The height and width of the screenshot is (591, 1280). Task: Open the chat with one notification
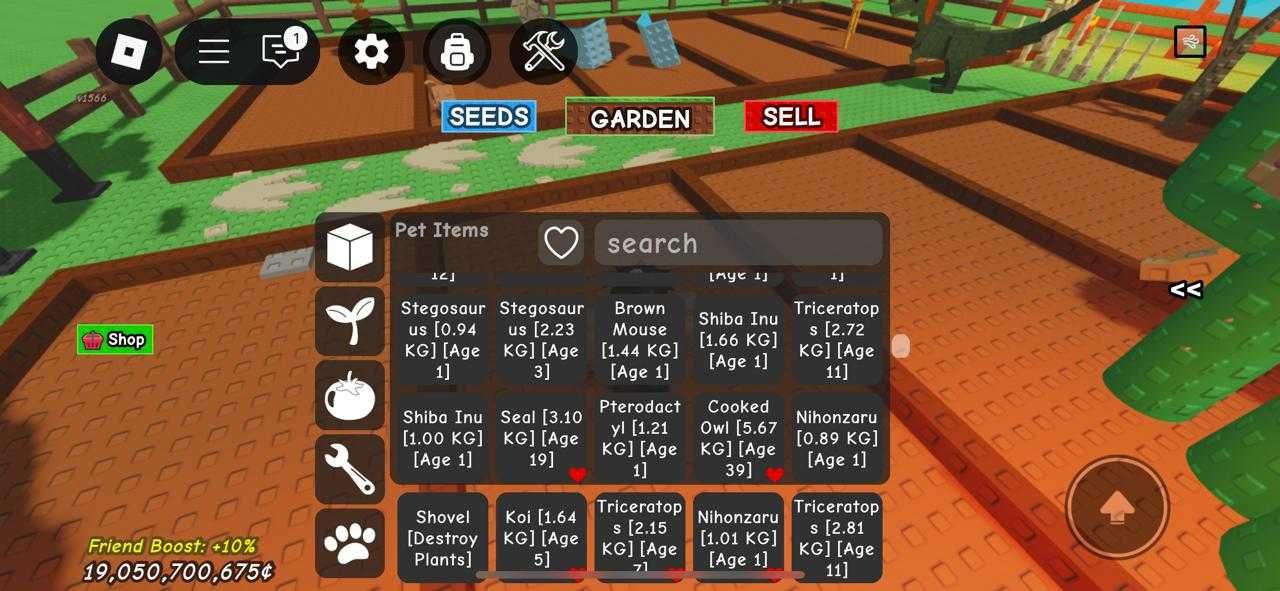tap(282, 51)
